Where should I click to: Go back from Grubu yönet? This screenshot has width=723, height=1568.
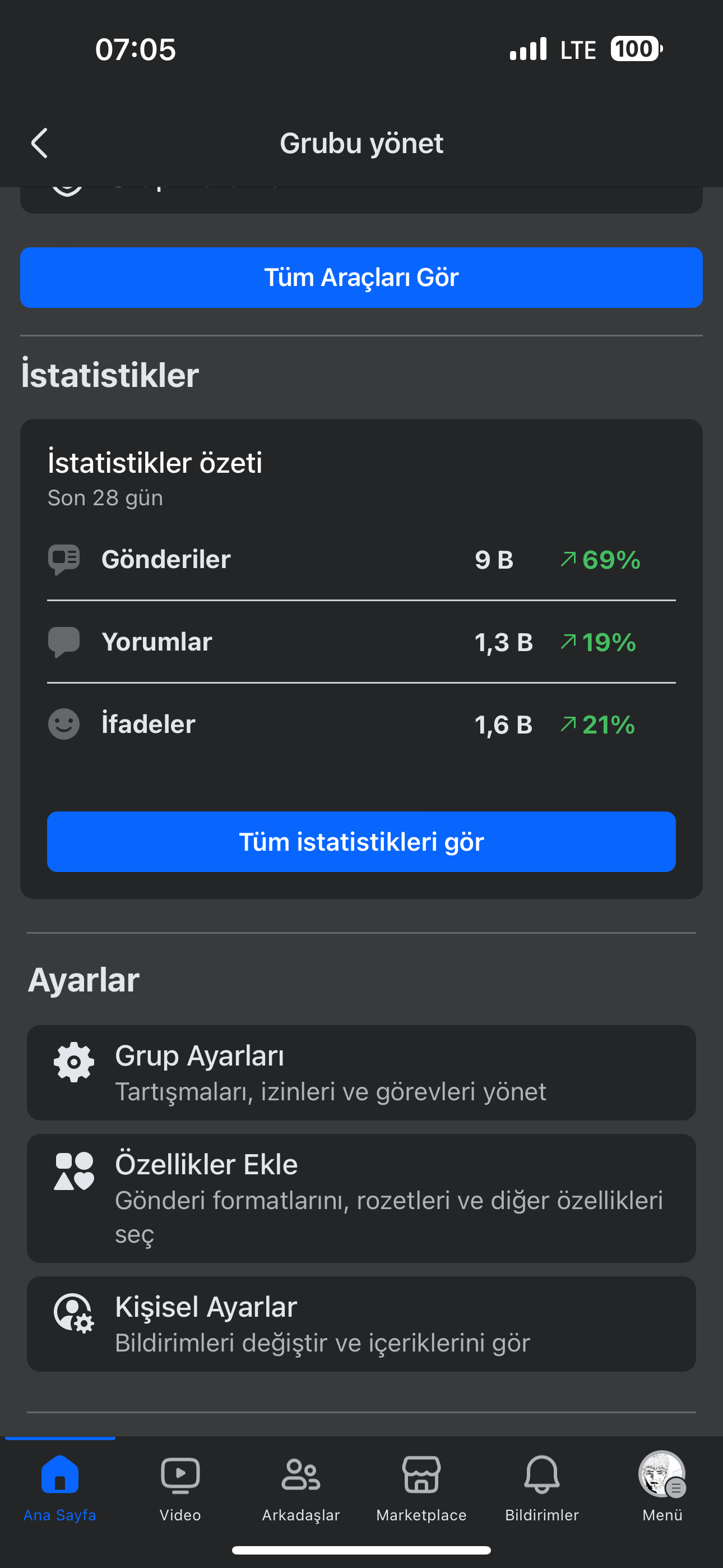[40, 144]
